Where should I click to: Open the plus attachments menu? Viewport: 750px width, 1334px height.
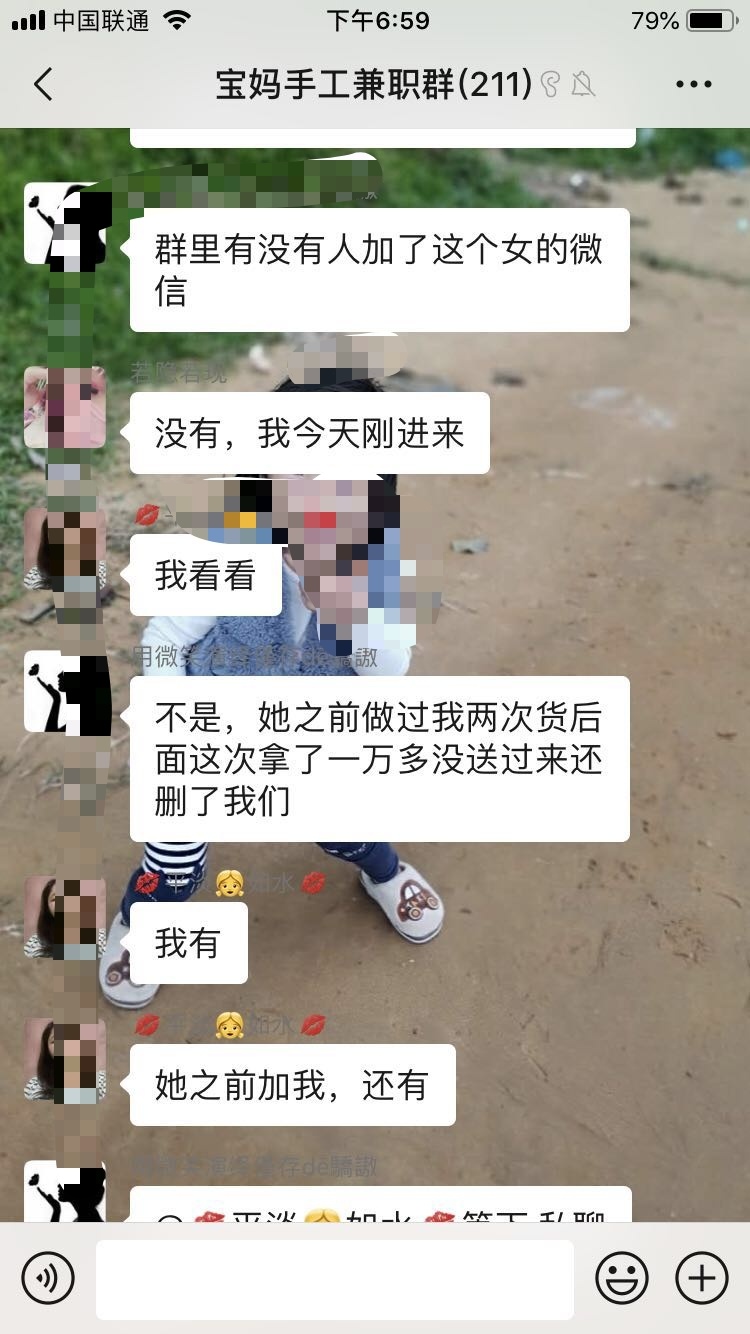(702, 1278)
